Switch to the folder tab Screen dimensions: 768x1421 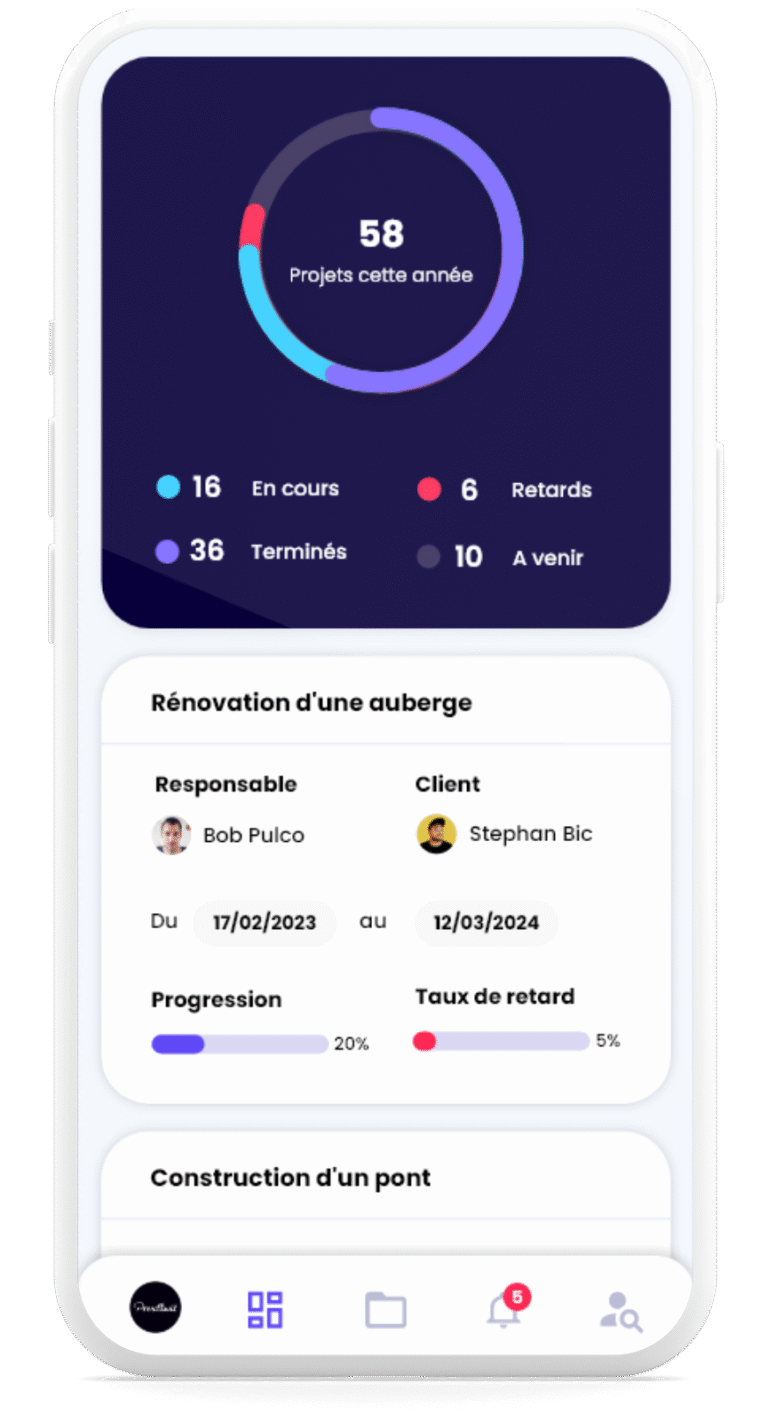pyautogui.click(x=385, y=1309)
